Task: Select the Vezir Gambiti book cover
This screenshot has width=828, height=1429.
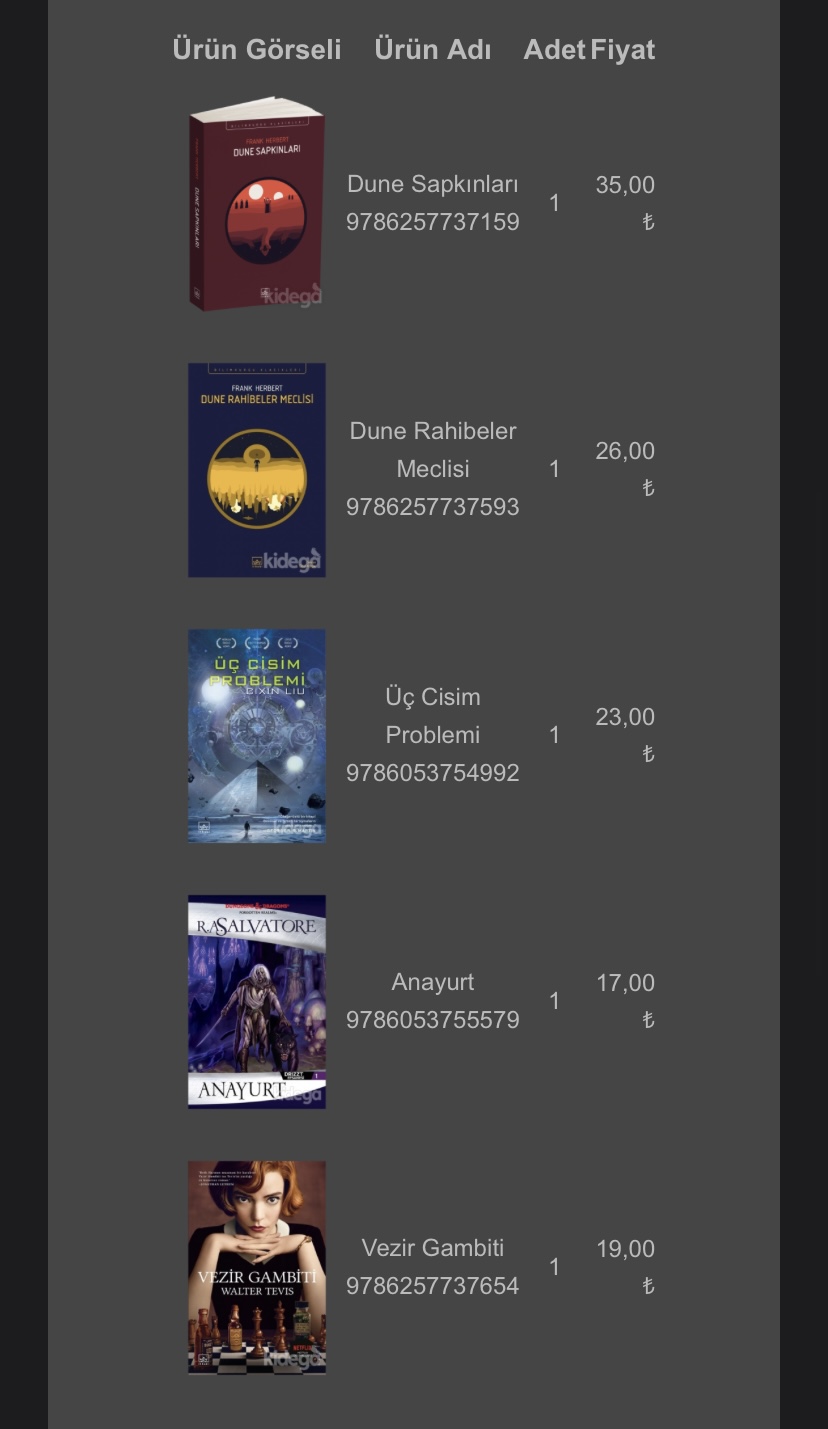Action: click(x=256, y=1268)
